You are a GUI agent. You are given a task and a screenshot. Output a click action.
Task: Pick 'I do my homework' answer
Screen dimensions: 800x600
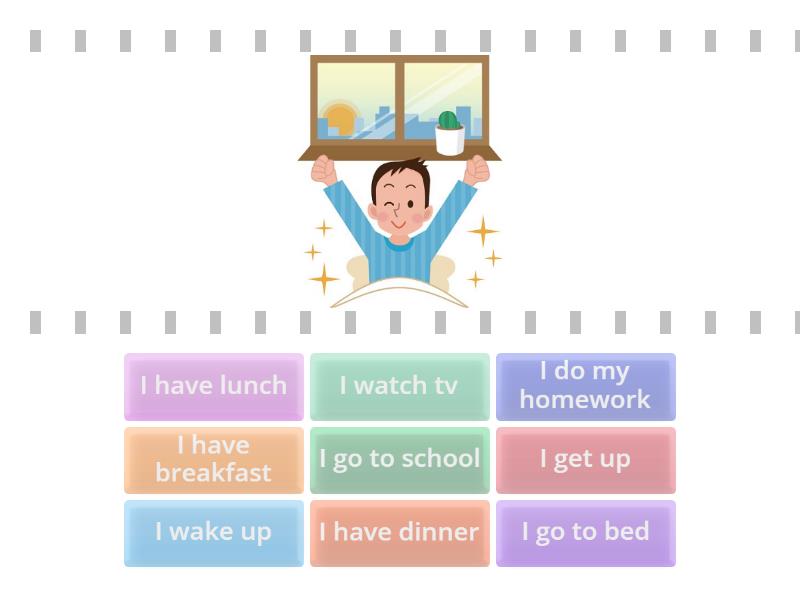(x=585, y=386)
